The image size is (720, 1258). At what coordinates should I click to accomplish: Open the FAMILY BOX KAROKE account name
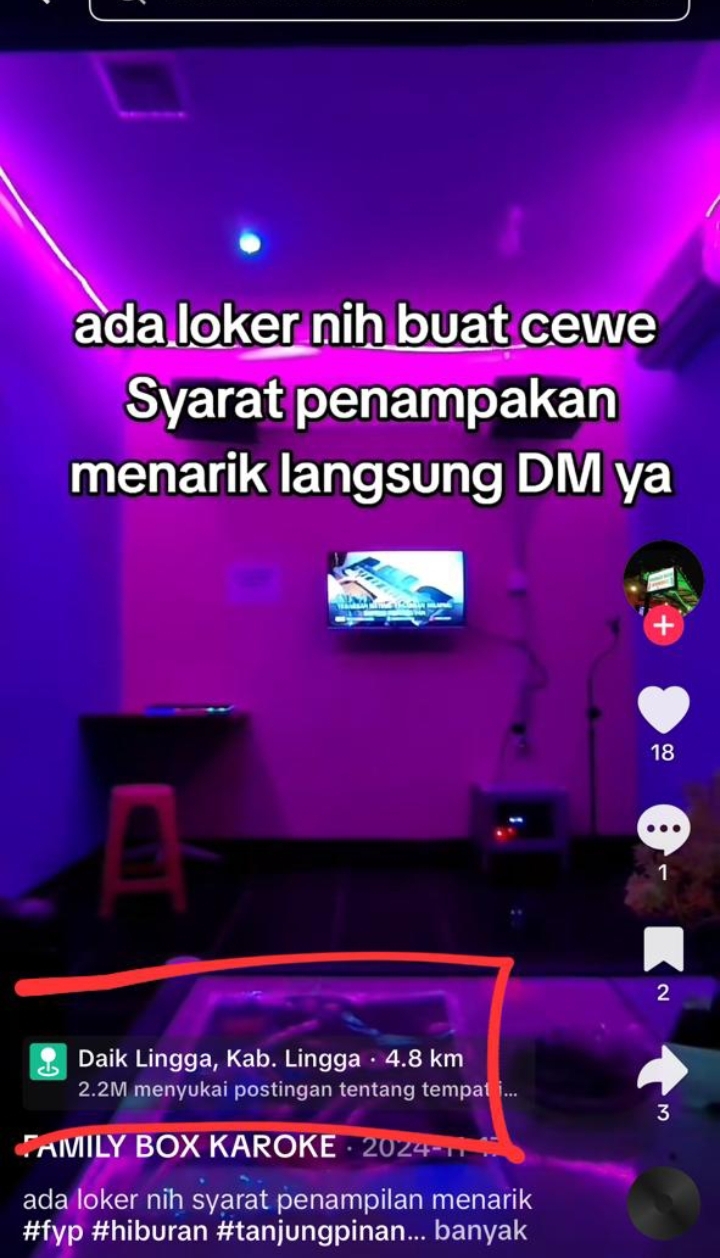coord(180,1146)
